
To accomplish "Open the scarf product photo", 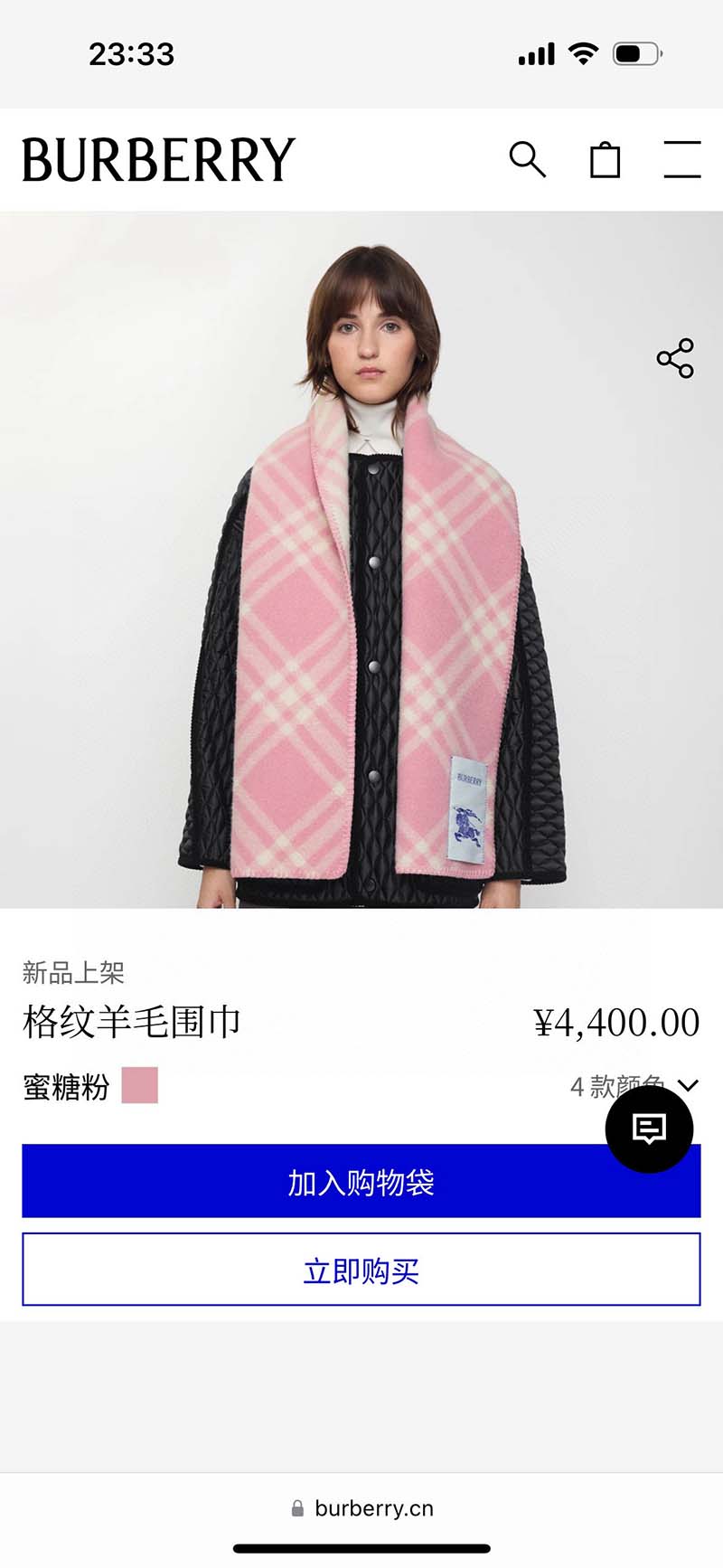I will [x=361, y=588].
